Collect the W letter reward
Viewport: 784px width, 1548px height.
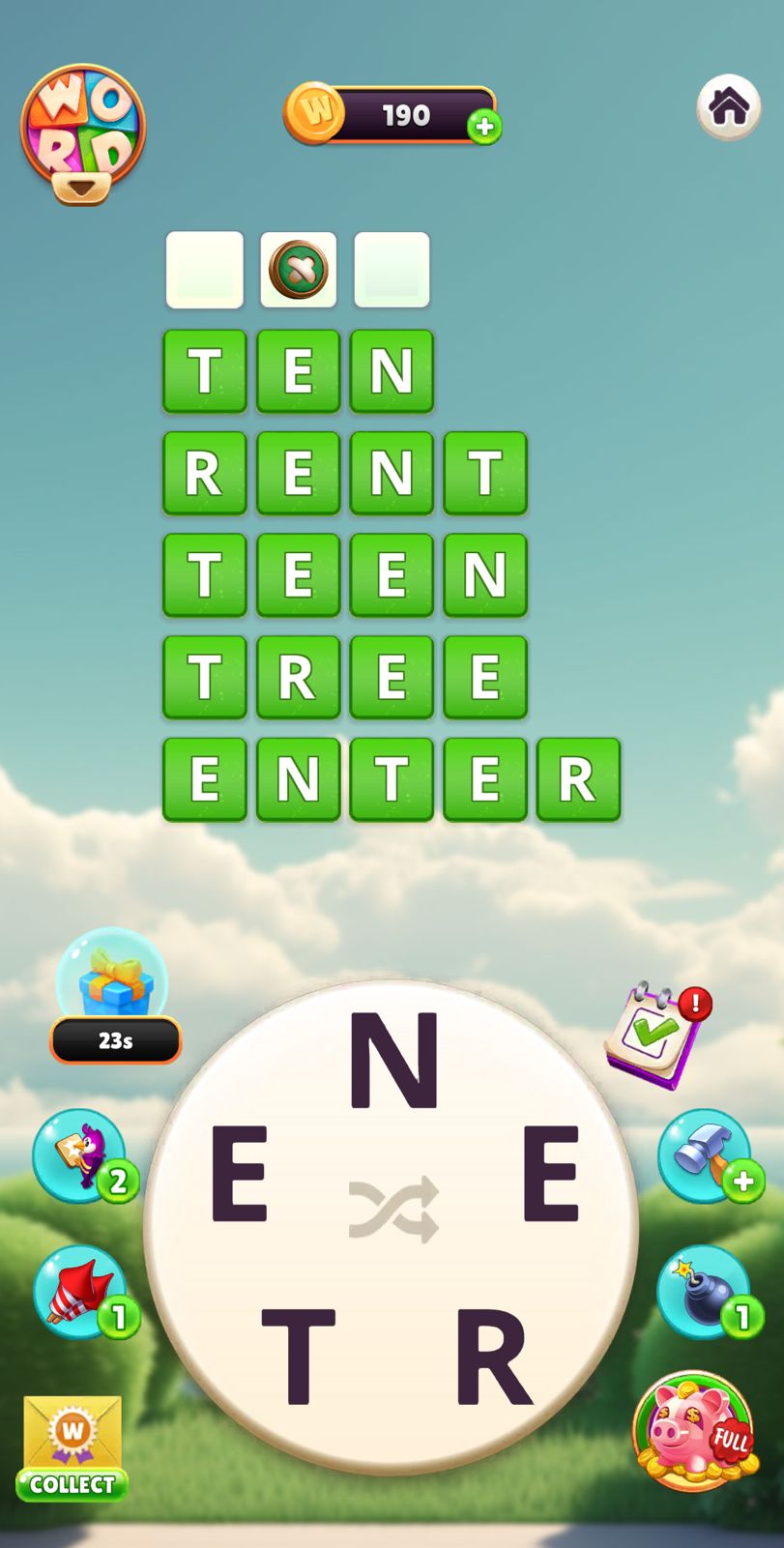click(72, 1446)
